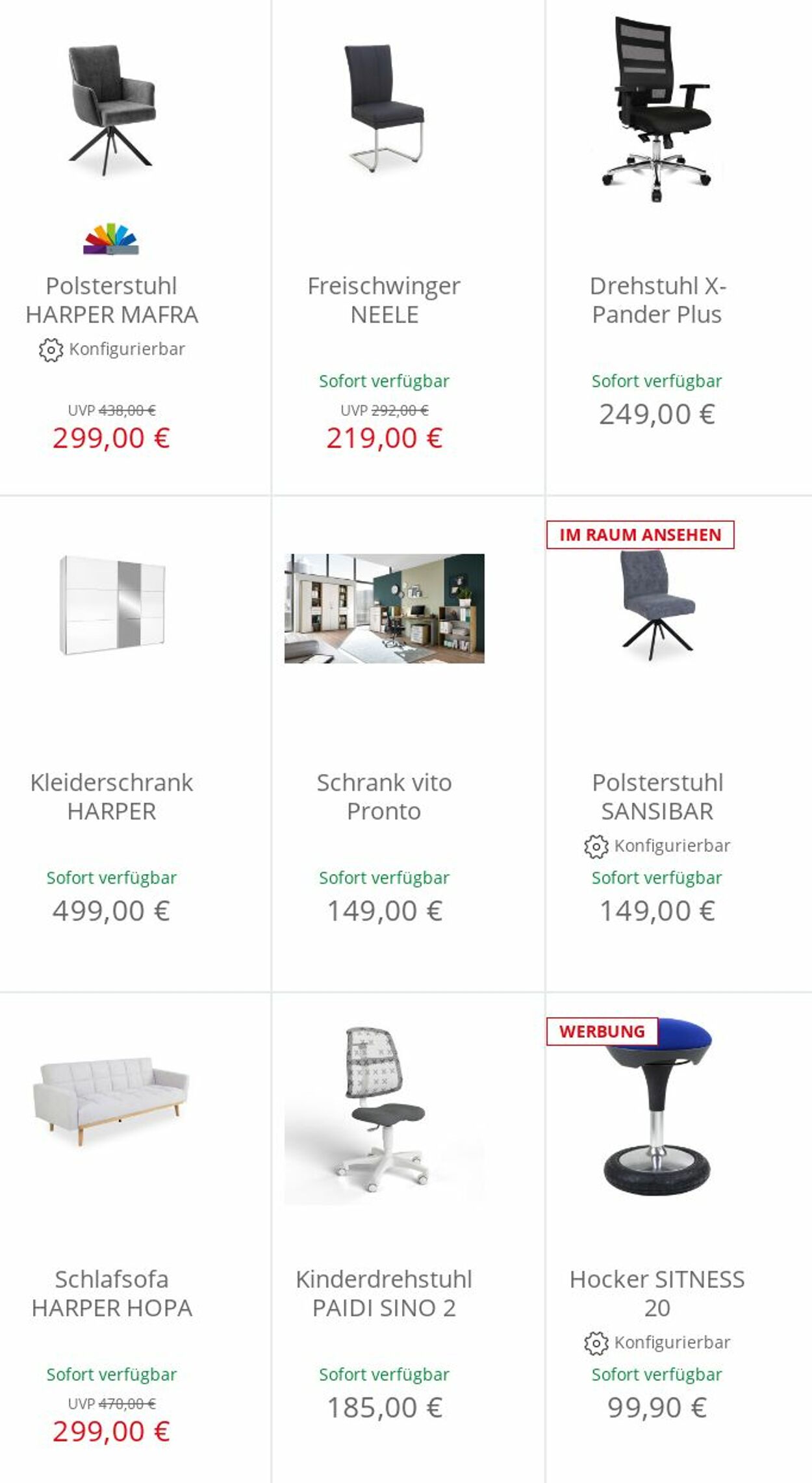Open Drehstuhl X-Pander Plus product card
The image size is (812, 1483).
tap(657, 300)
